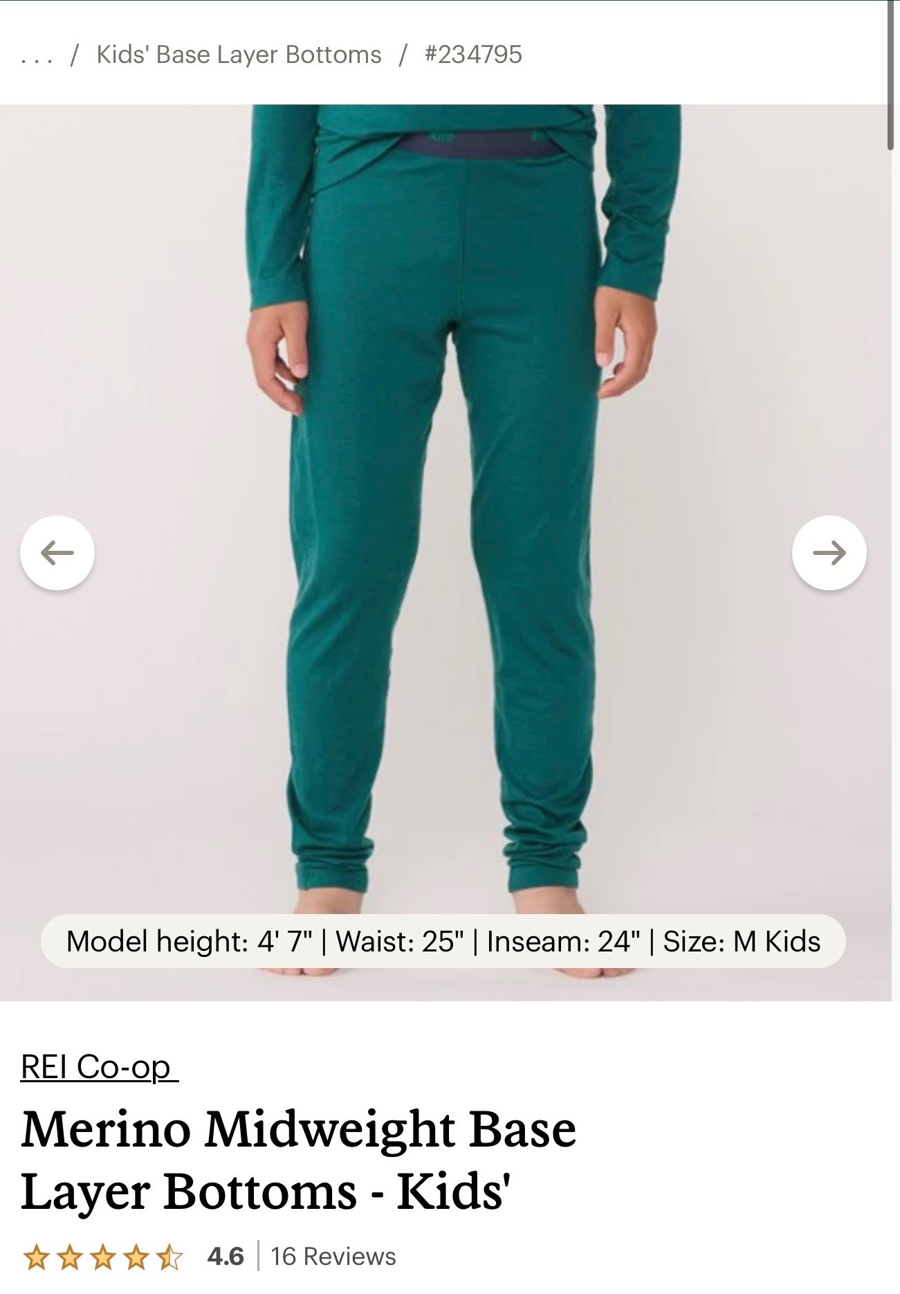Open the REI Co-op brand link
Image resolution: width=900 pixels, height=1294 pixels.
click(98, 1067)
